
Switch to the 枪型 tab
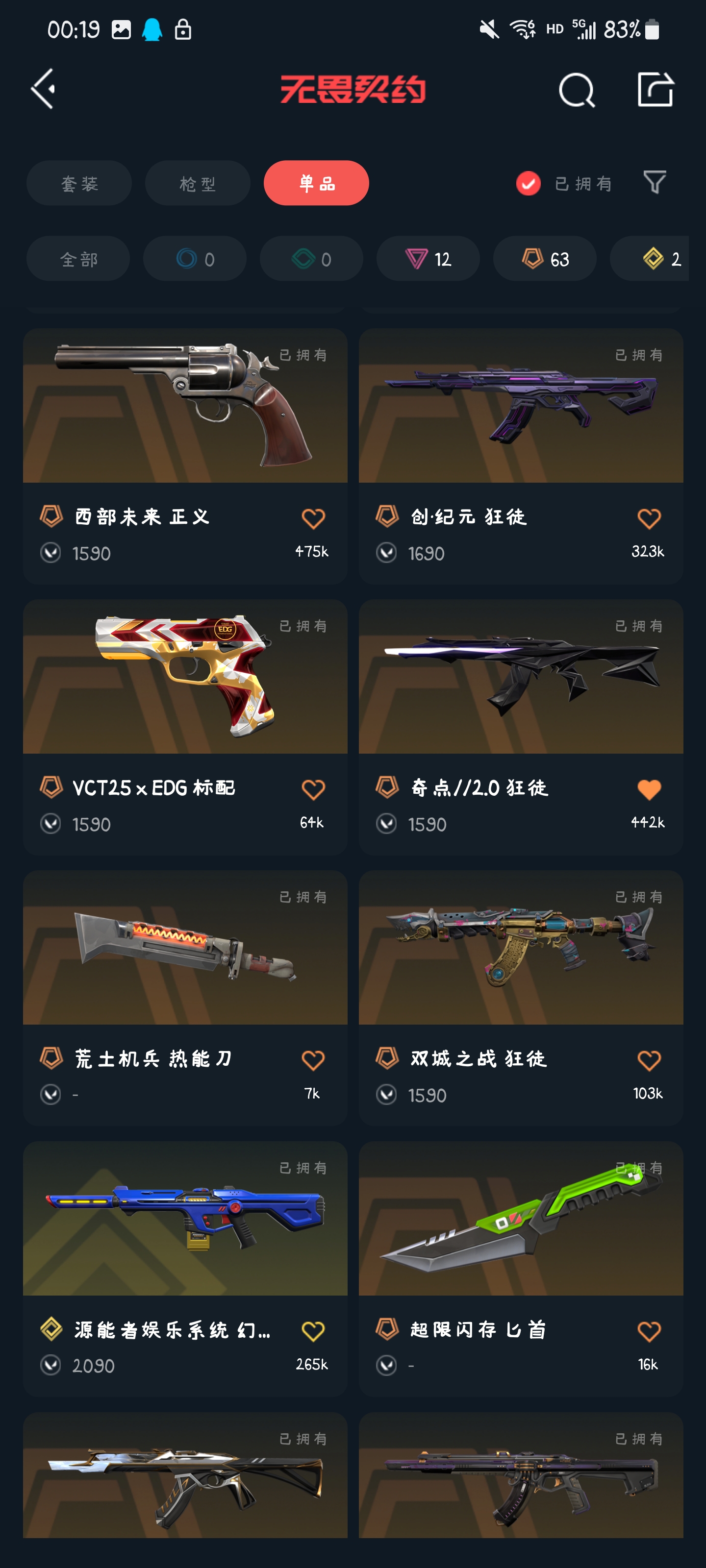click(198, 183)
